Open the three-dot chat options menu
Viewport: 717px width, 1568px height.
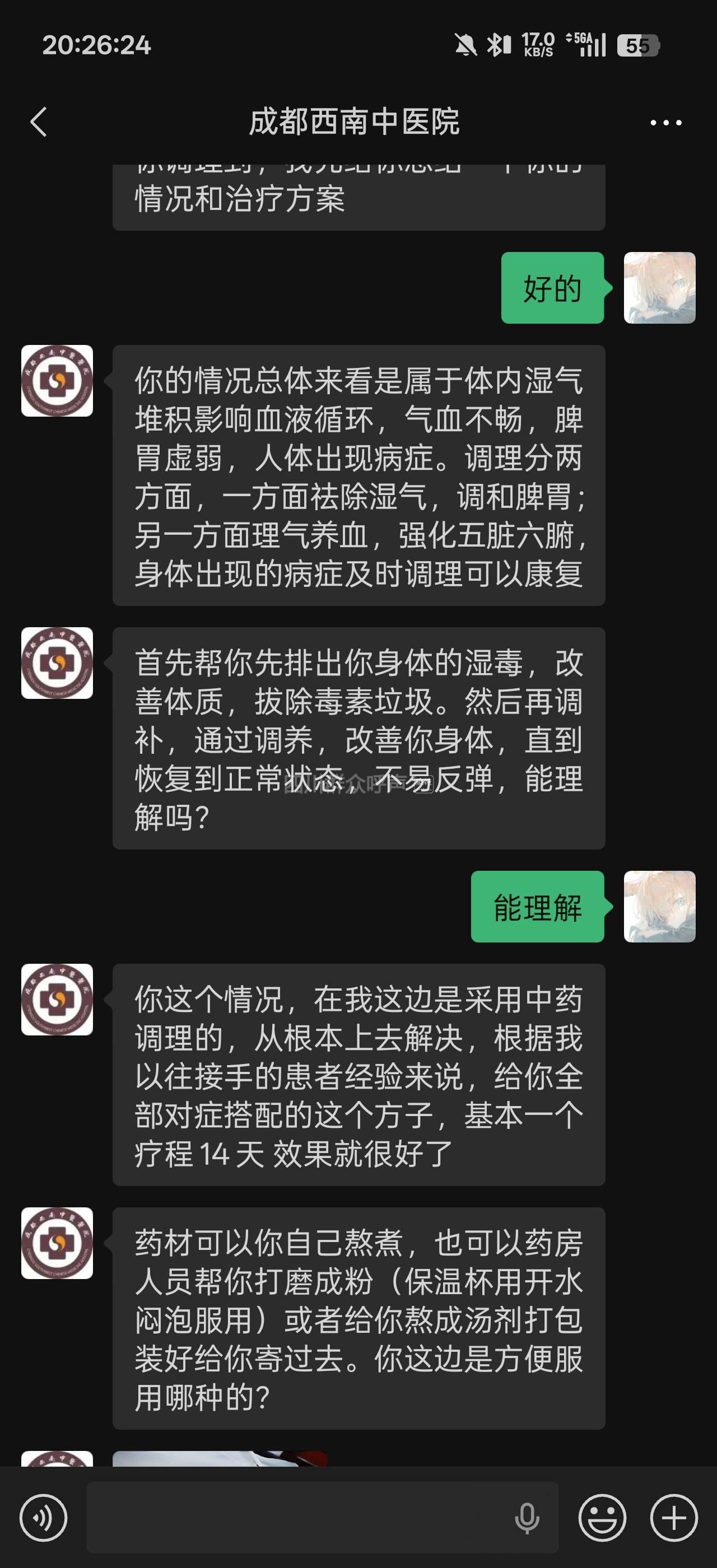click(x=665, y=122)
